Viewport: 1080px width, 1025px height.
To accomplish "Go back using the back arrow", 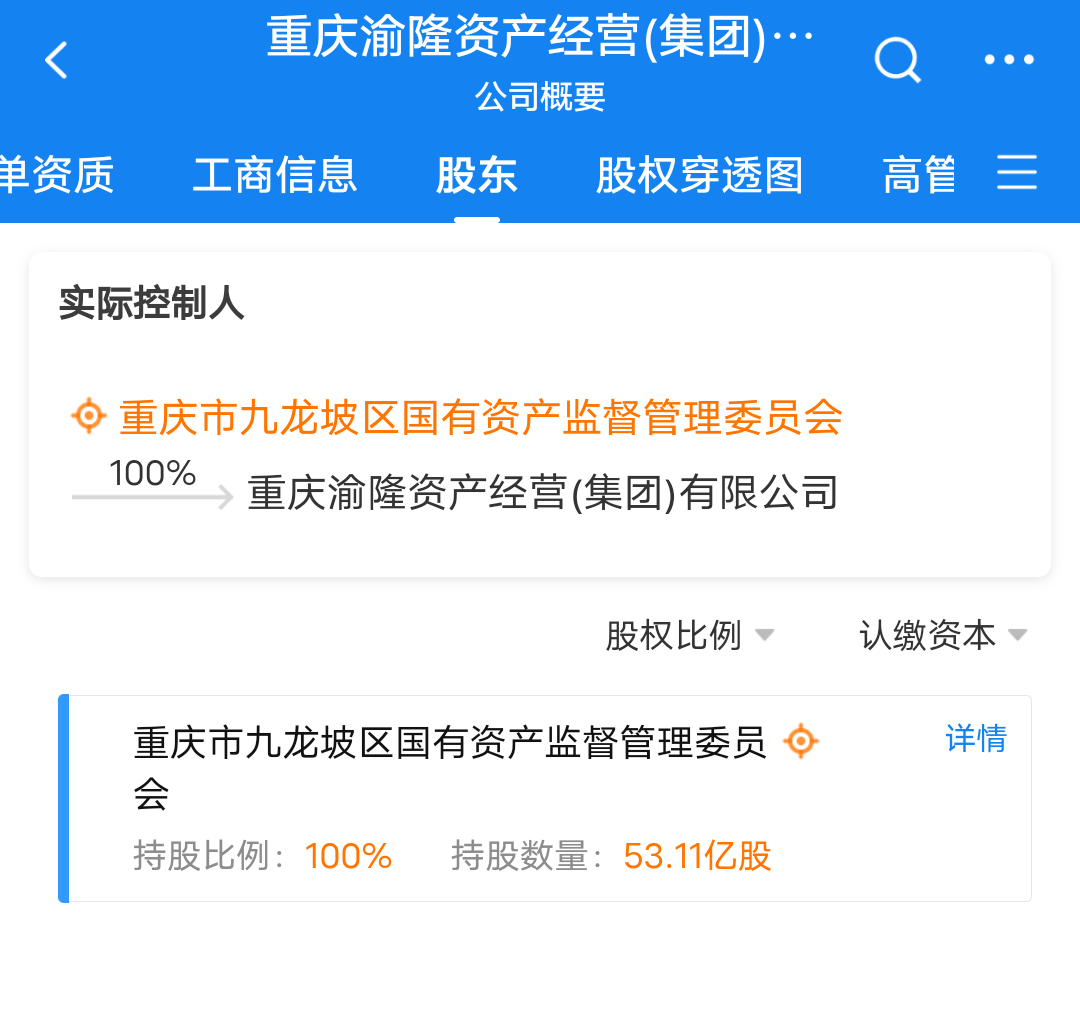I will pyautogui.click(x=57, y=60).
